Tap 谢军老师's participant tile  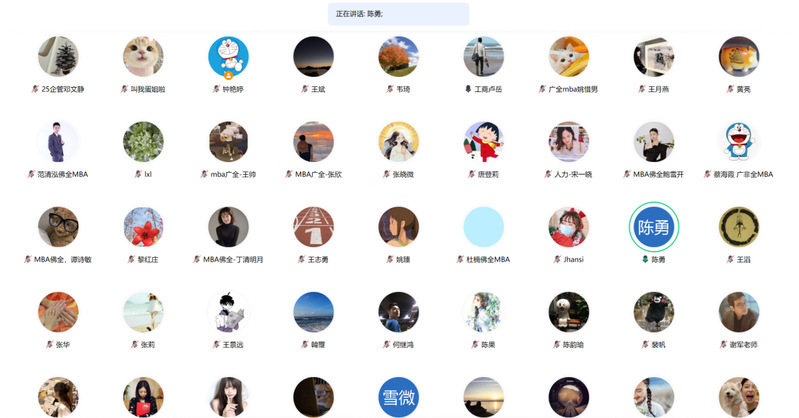(739, 312)
